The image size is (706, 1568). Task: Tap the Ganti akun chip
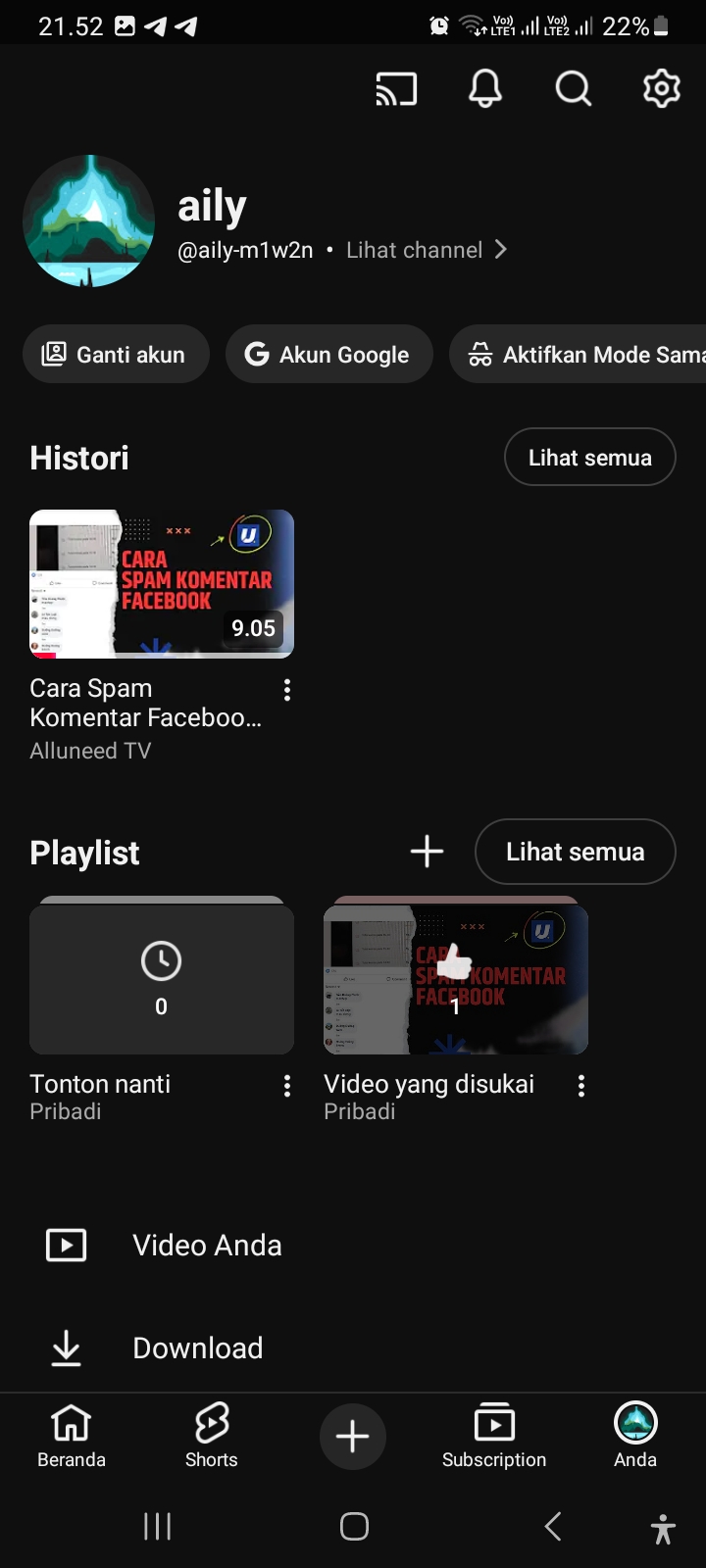pyautogui.click(x=116, y=355)
